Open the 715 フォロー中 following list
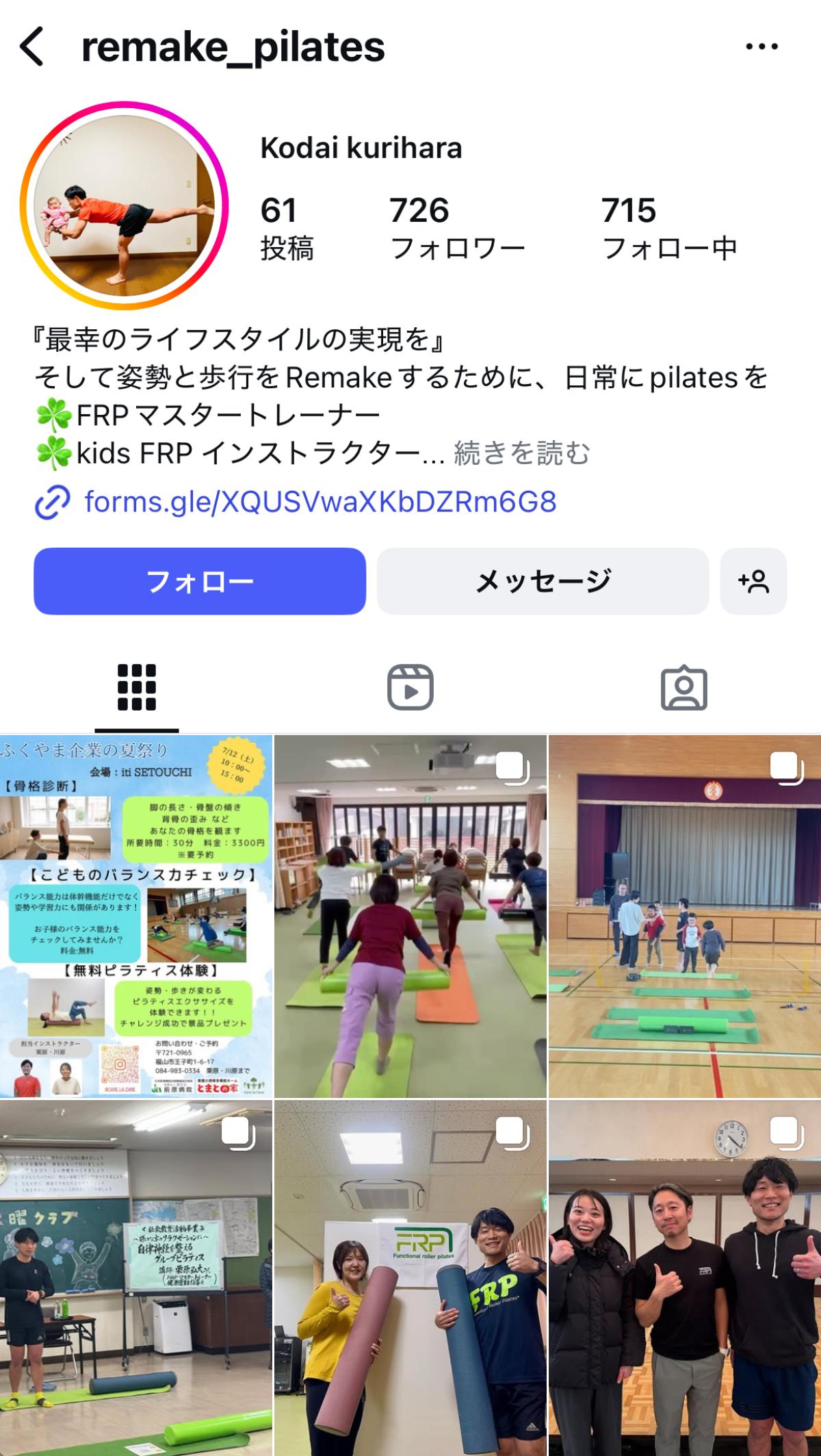 669,229
